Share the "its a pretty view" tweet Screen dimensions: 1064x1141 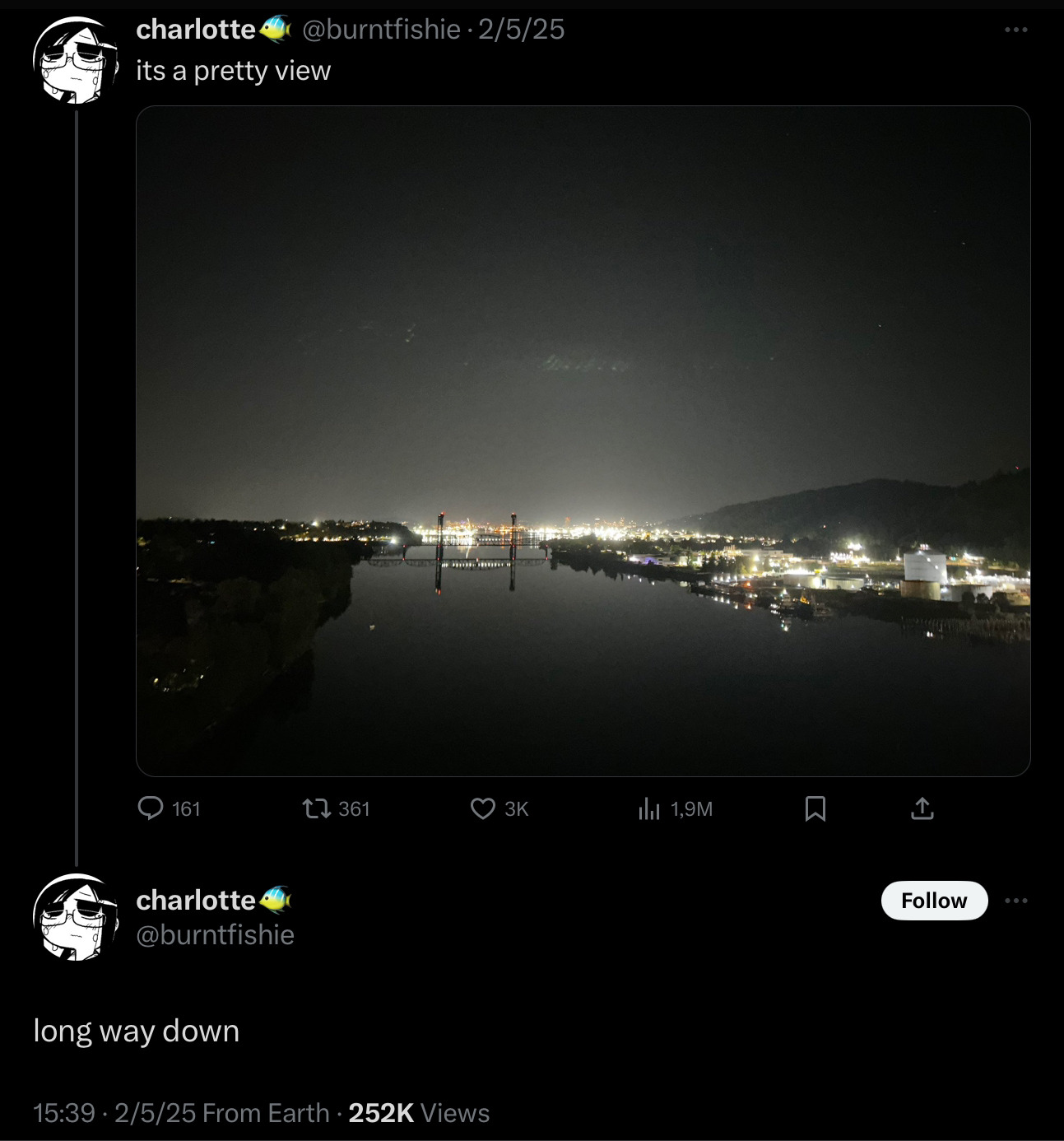click(922, 809)
